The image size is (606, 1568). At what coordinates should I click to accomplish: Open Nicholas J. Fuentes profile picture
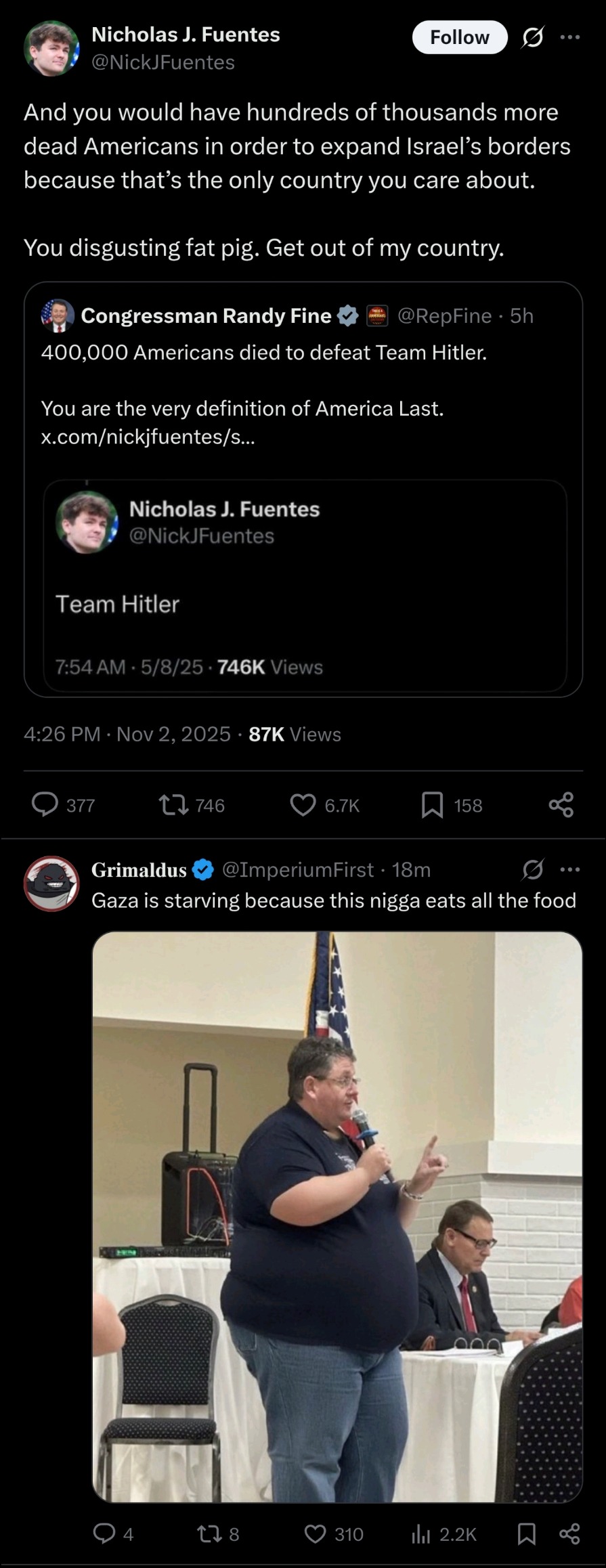(x=51, y=48)
